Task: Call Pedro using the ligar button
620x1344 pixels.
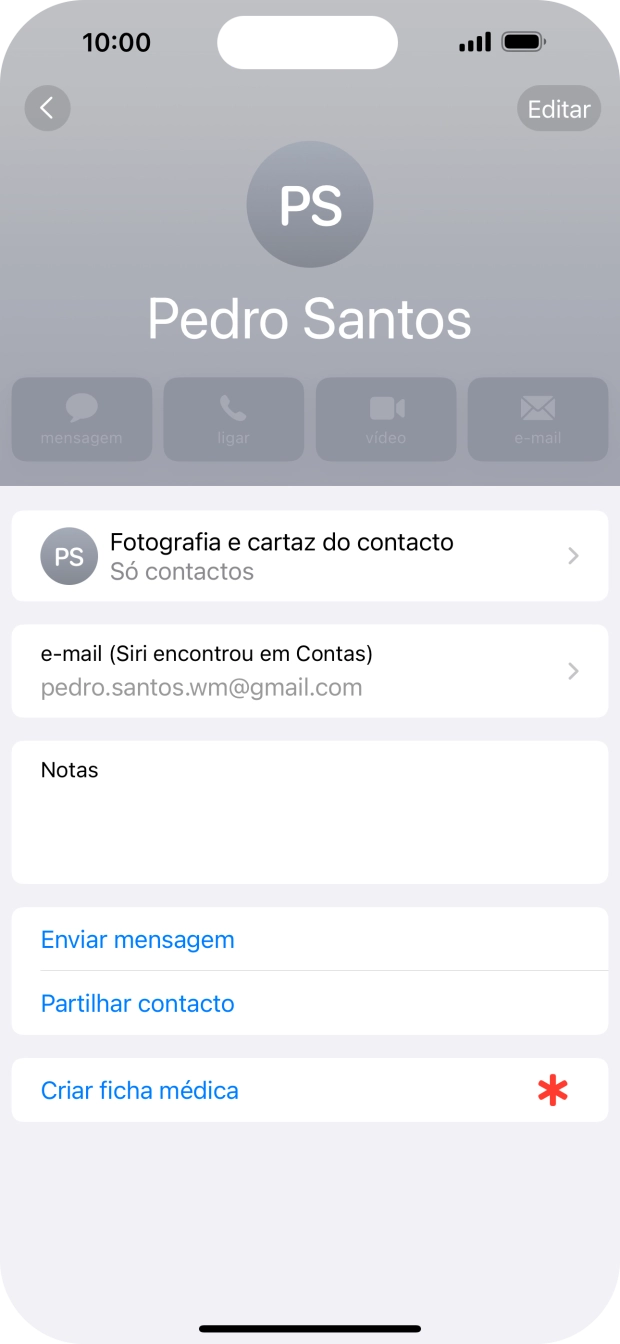Action: tap(233, 419)
